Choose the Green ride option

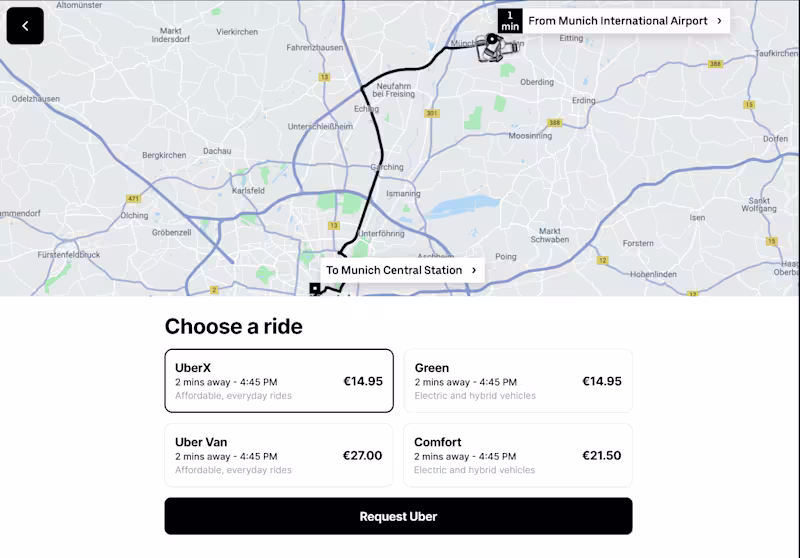point(517,381)
